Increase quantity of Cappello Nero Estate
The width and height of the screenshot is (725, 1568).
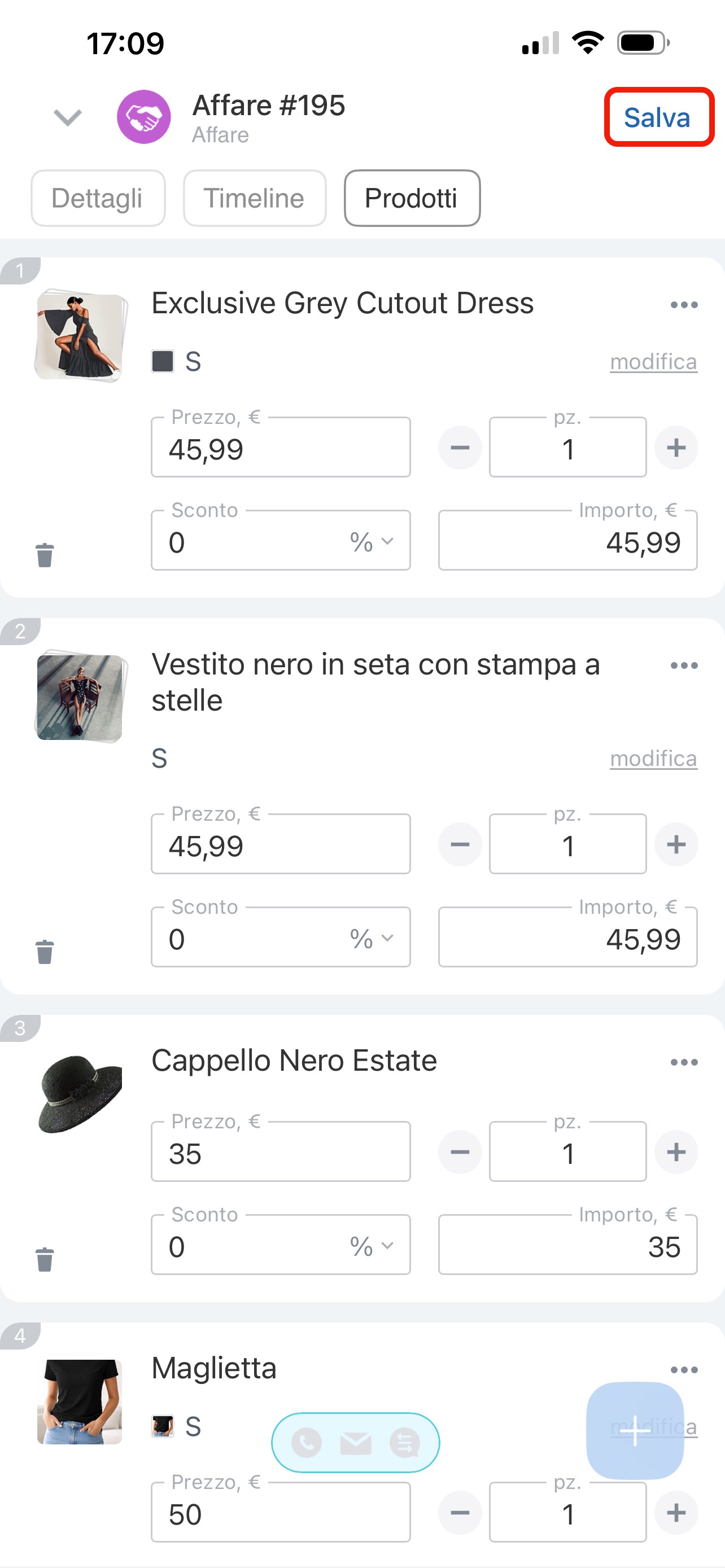coord(676,1152)
